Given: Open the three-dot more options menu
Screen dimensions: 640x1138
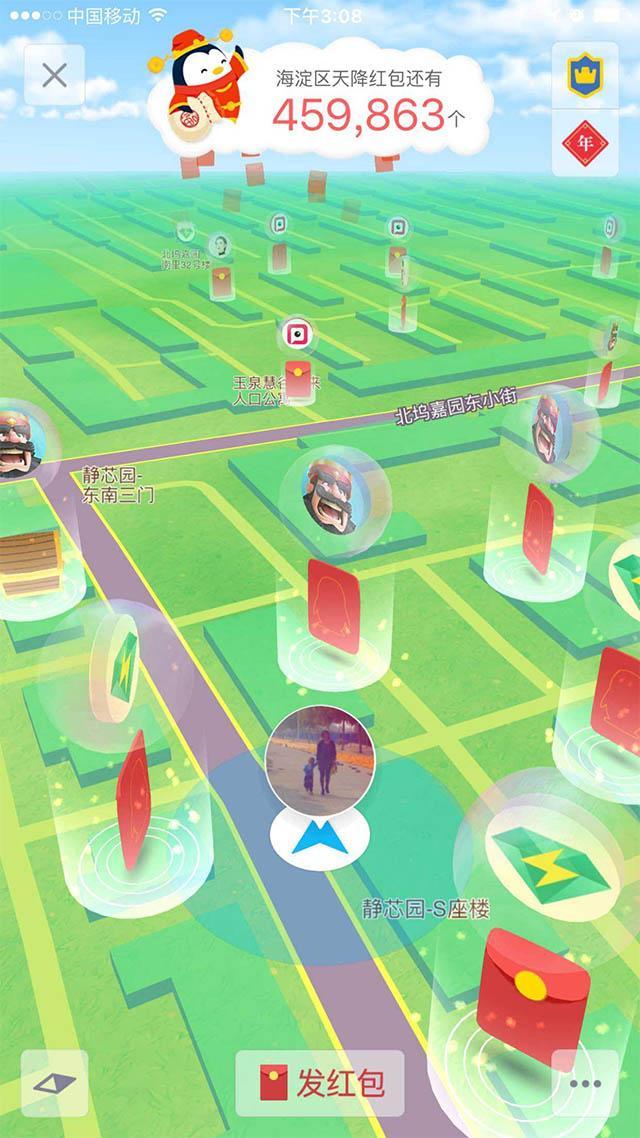Looking at the screenshot, I should click(584, 1084).
